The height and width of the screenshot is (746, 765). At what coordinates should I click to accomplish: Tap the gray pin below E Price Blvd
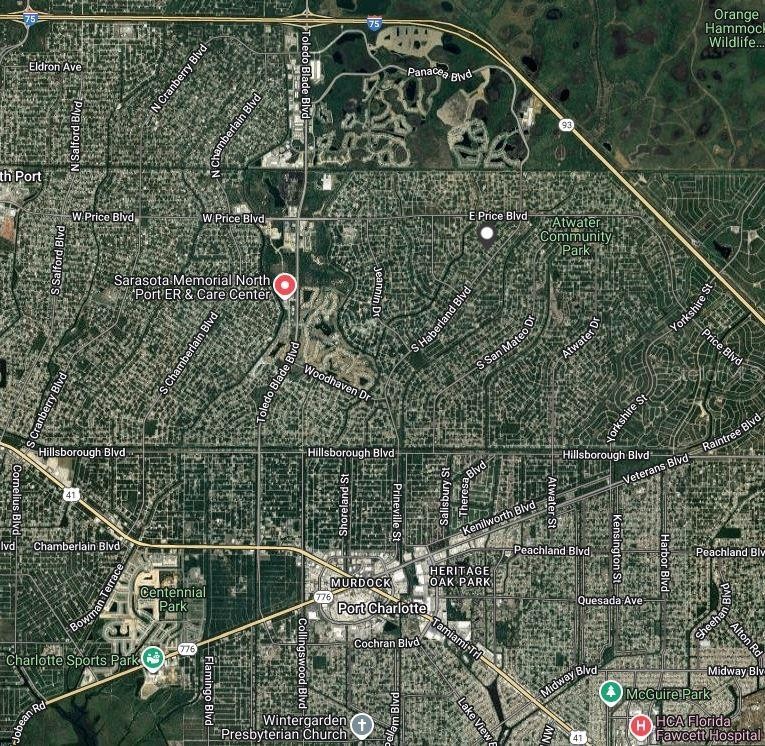pyautogui.click(x=487, y=236)
